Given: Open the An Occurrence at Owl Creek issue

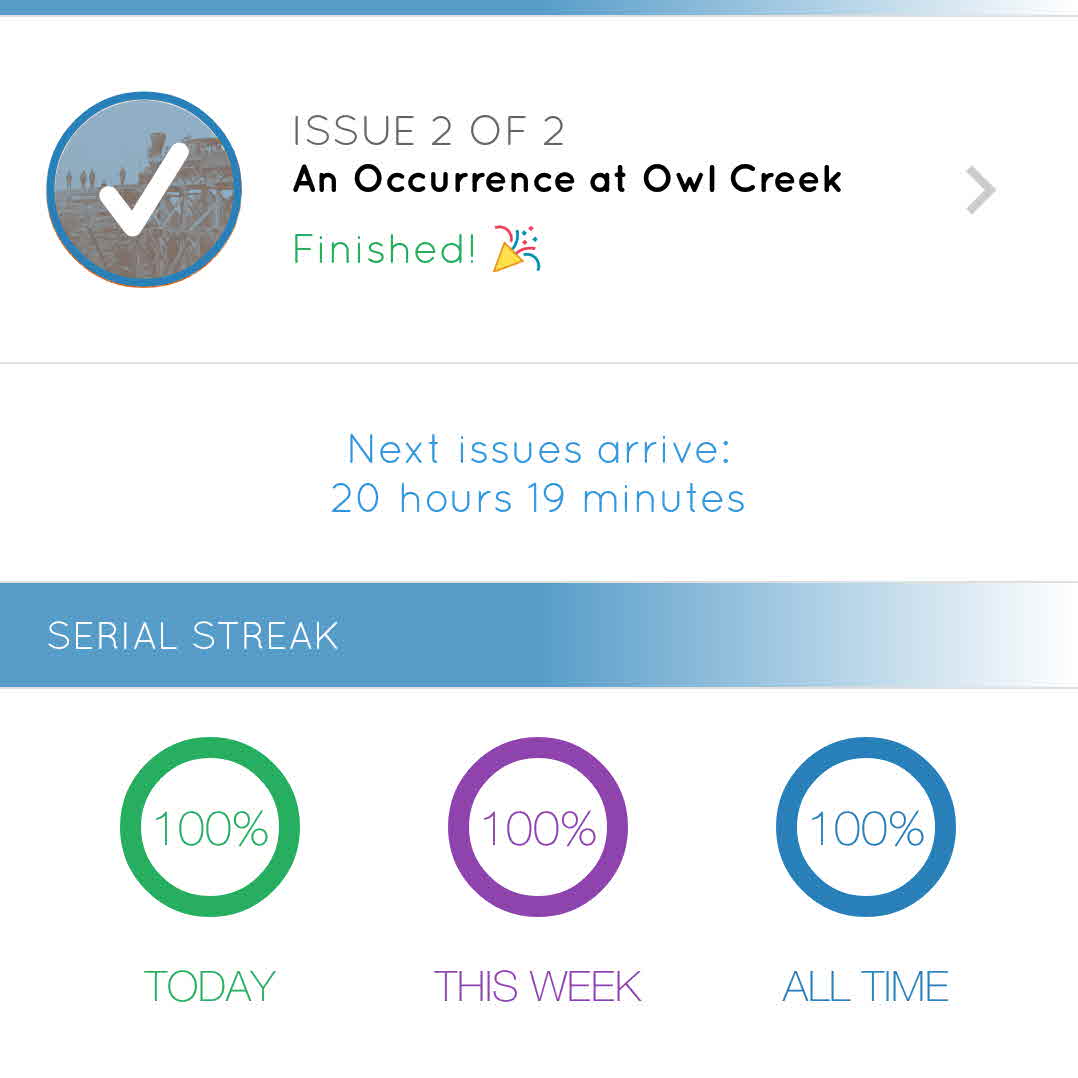Looking at the screenshot, I should pyautogui.click(x=567, y=181).
